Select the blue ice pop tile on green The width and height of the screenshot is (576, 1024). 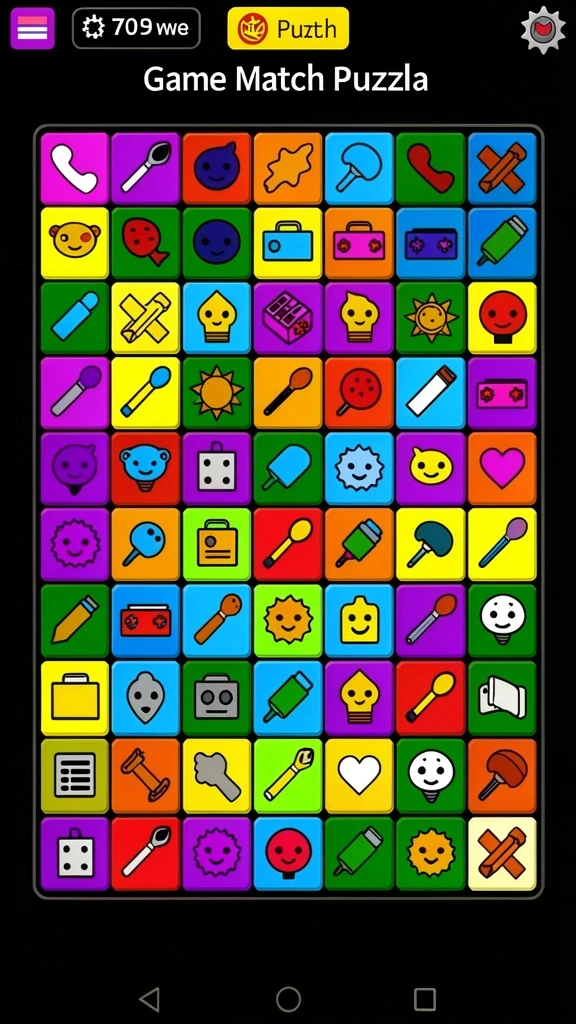288,468
